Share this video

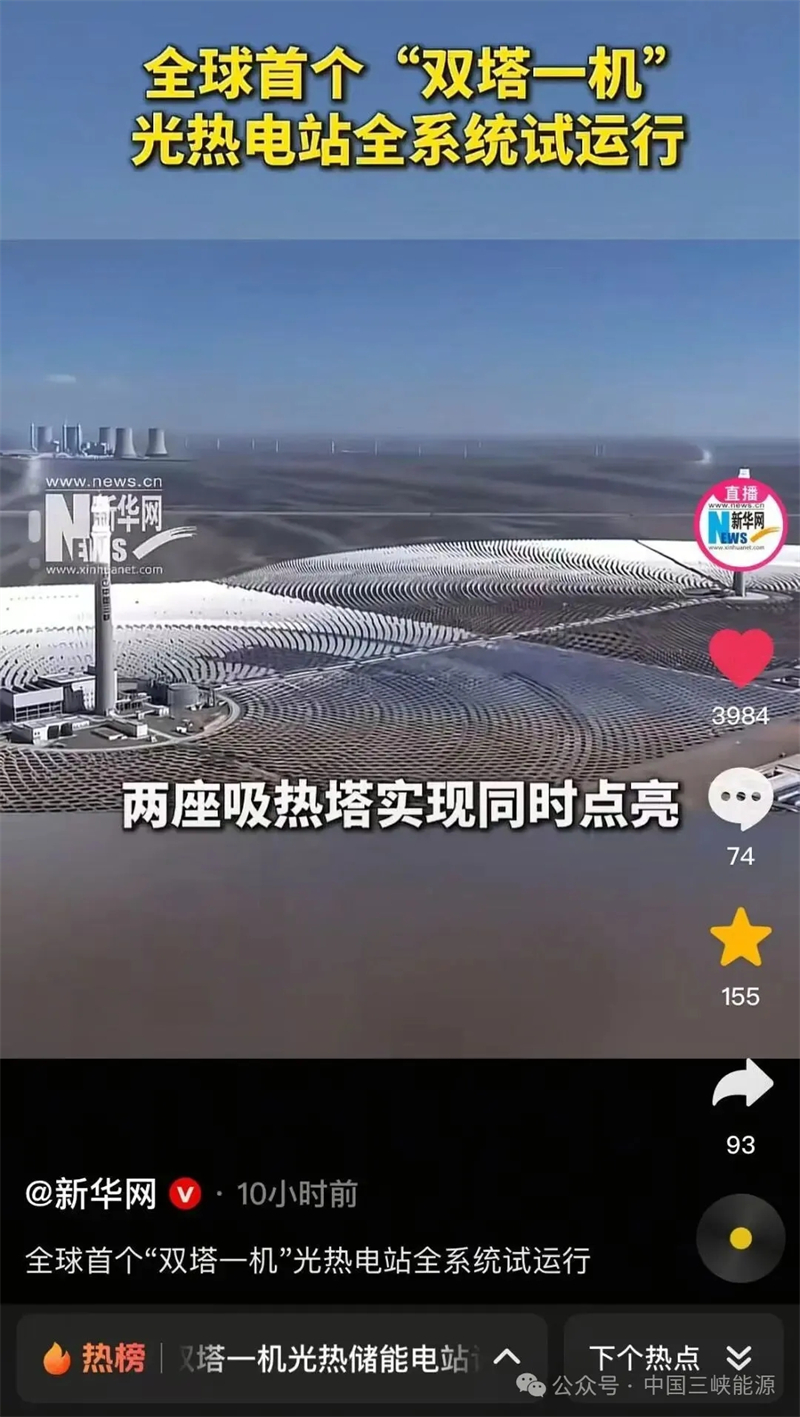[742, 1085]
